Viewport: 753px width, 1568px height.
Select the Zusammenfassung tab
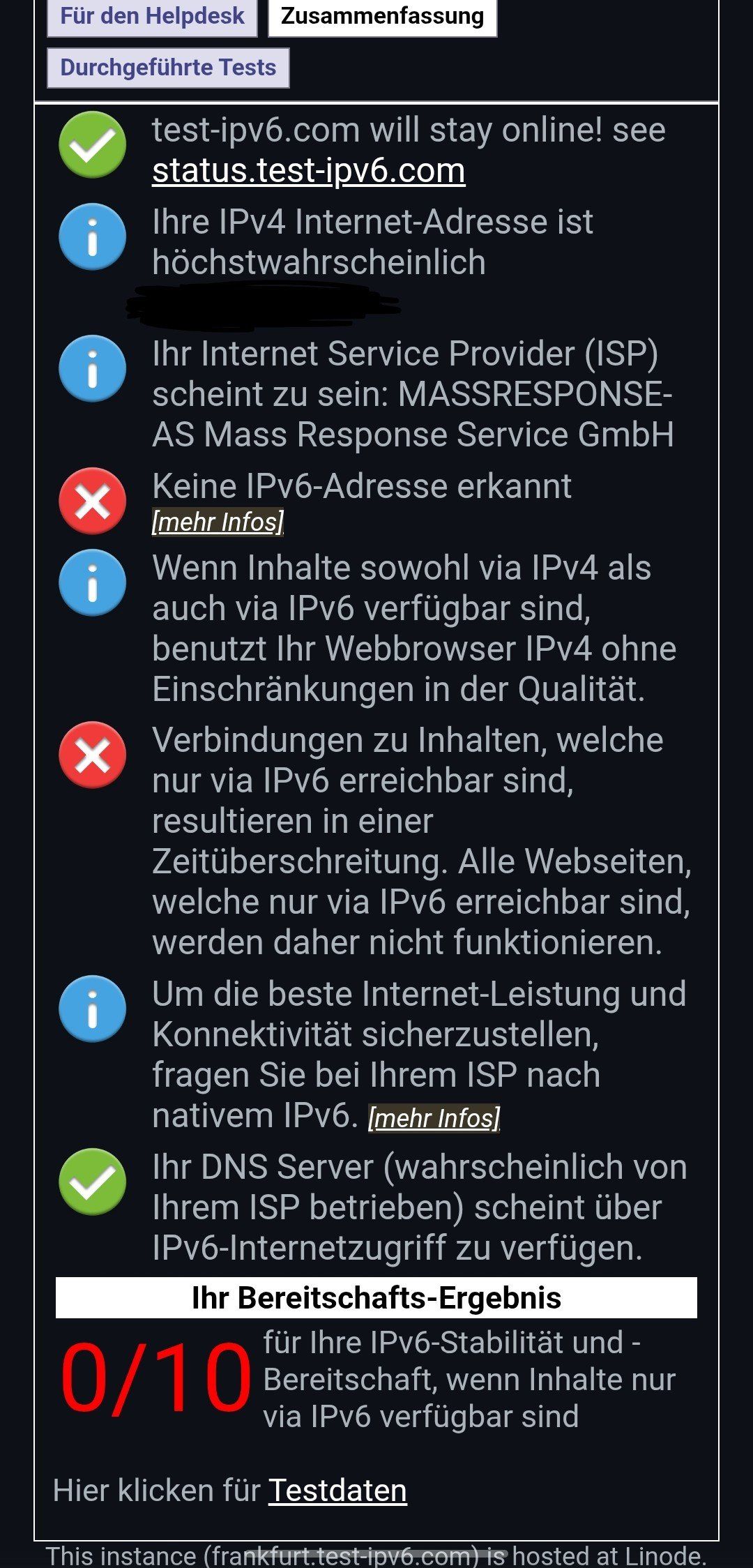tap(382, 16)
